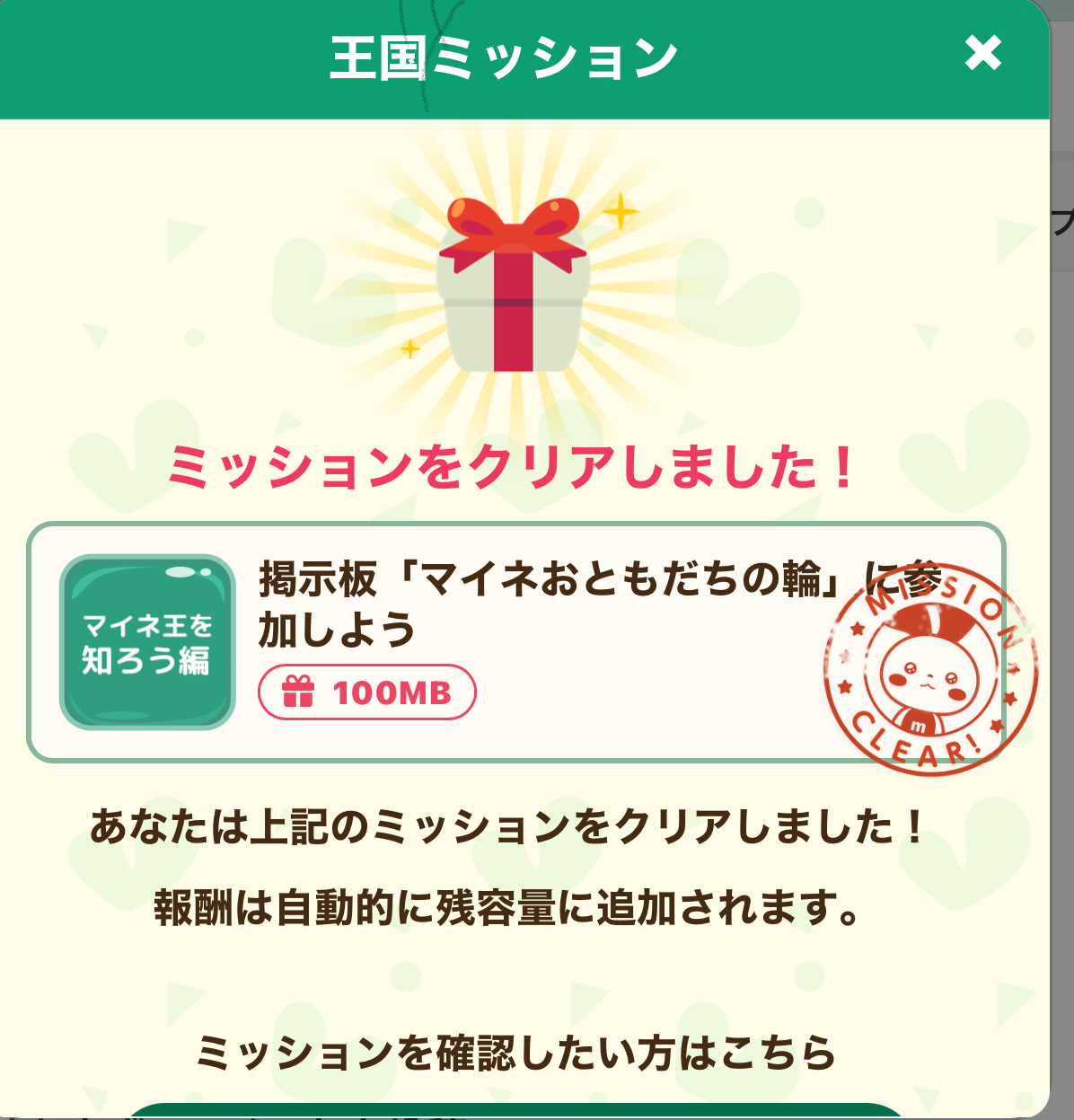Open the cleared mission card マイネおともだちの輪

click(516, 642)
